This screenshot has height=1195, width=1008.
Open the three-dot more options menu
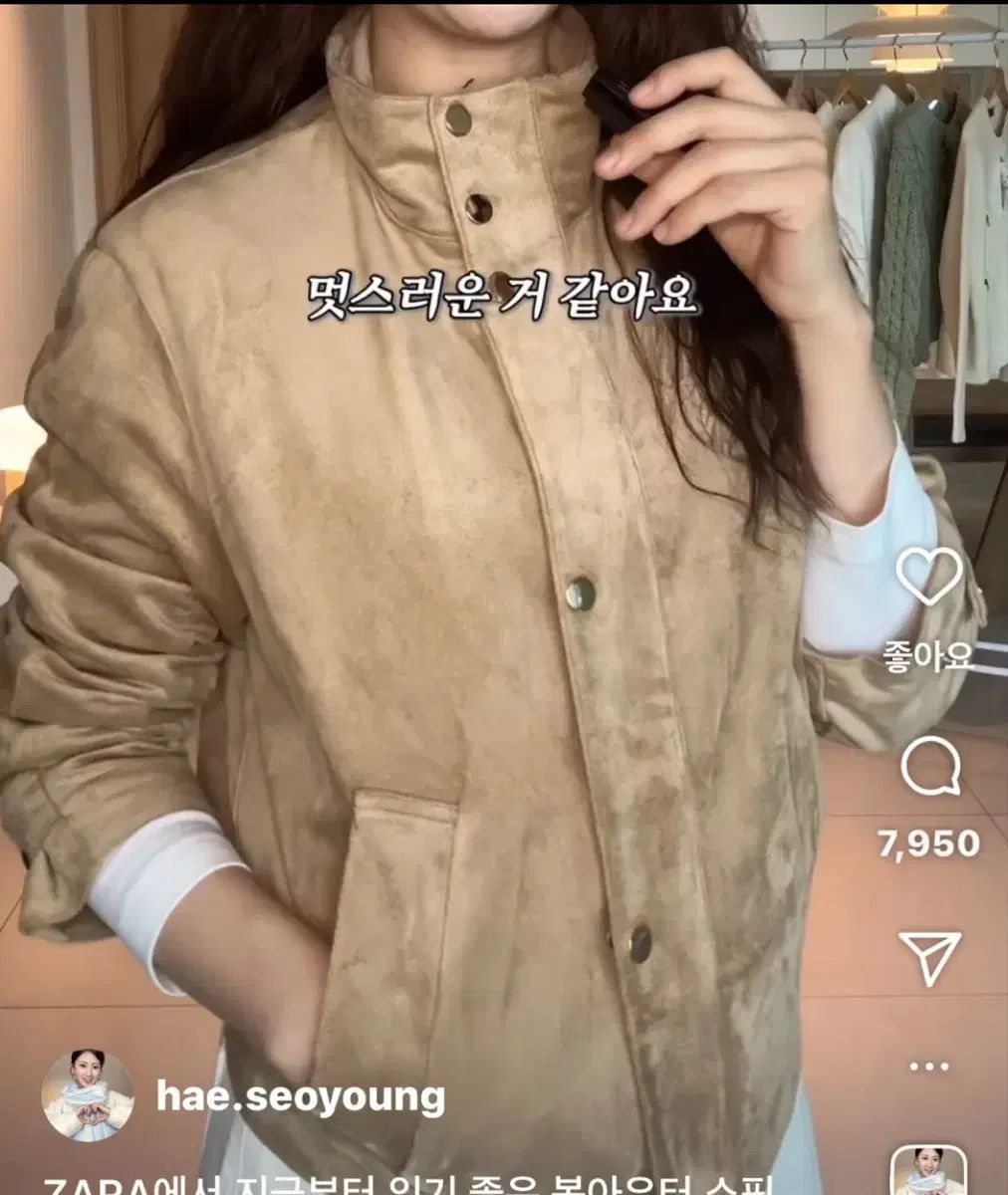(x=929, y=1067)
